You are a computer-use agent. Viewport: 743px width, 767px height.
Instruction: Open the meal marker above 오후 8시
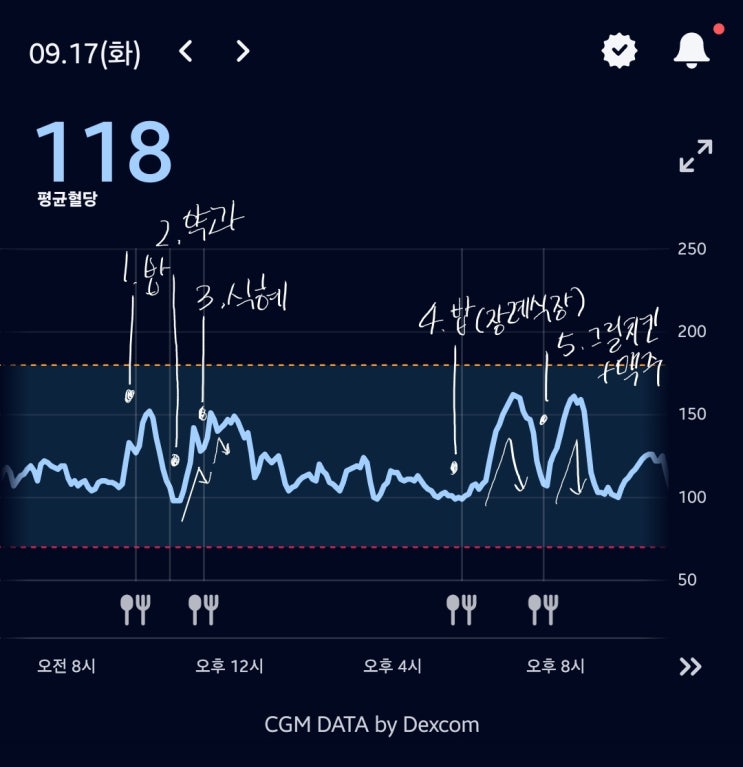click(544, 608)
